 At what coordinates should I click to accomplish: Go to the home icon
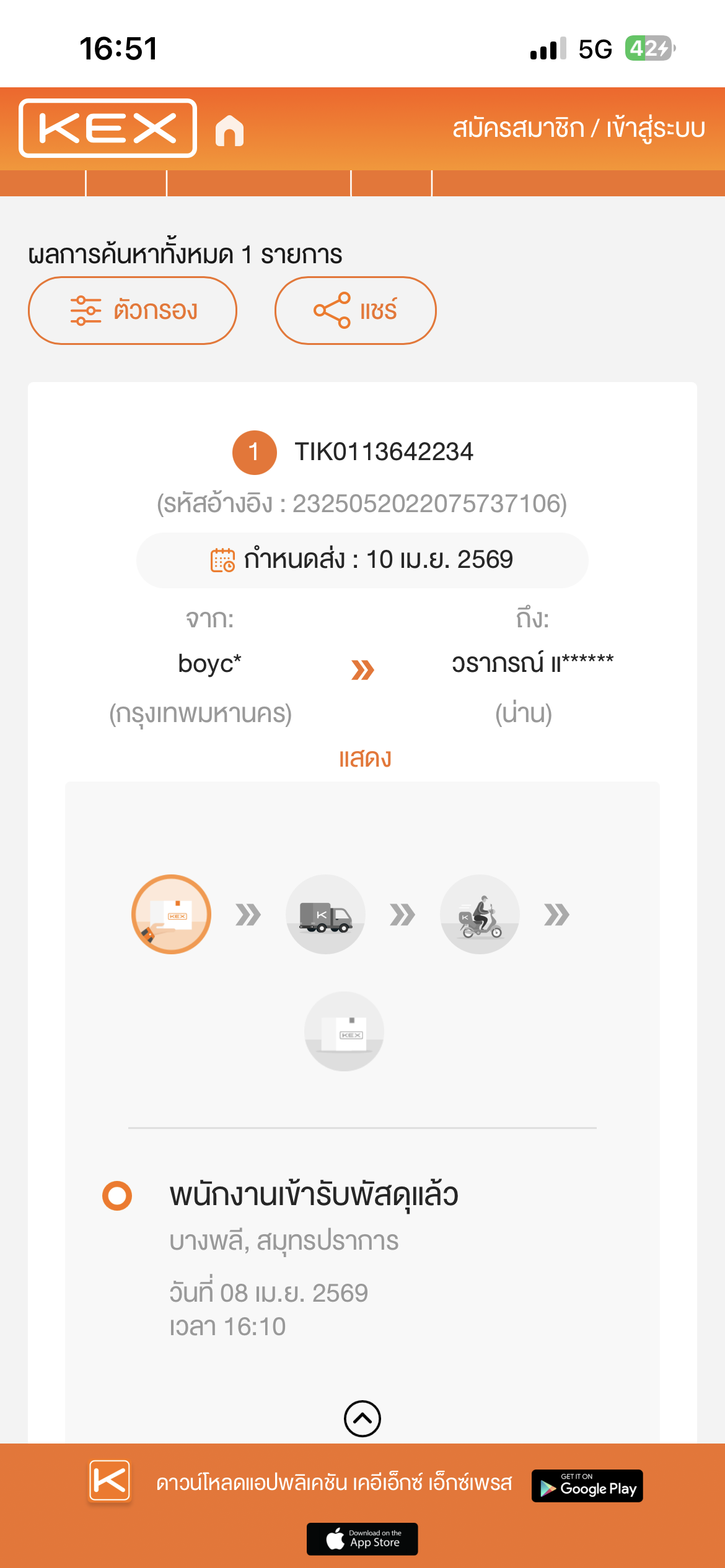click(x=229, y=131)
